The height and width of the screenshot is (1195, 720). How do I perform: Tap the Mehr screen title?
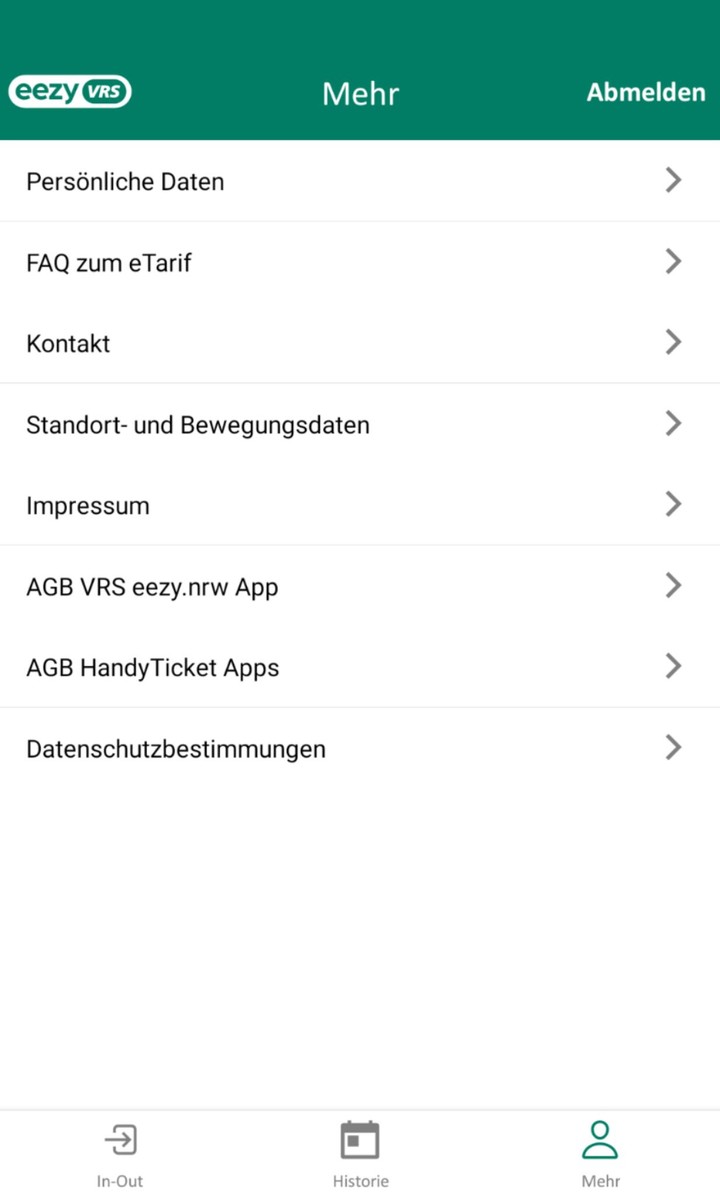tap(360, 93)
